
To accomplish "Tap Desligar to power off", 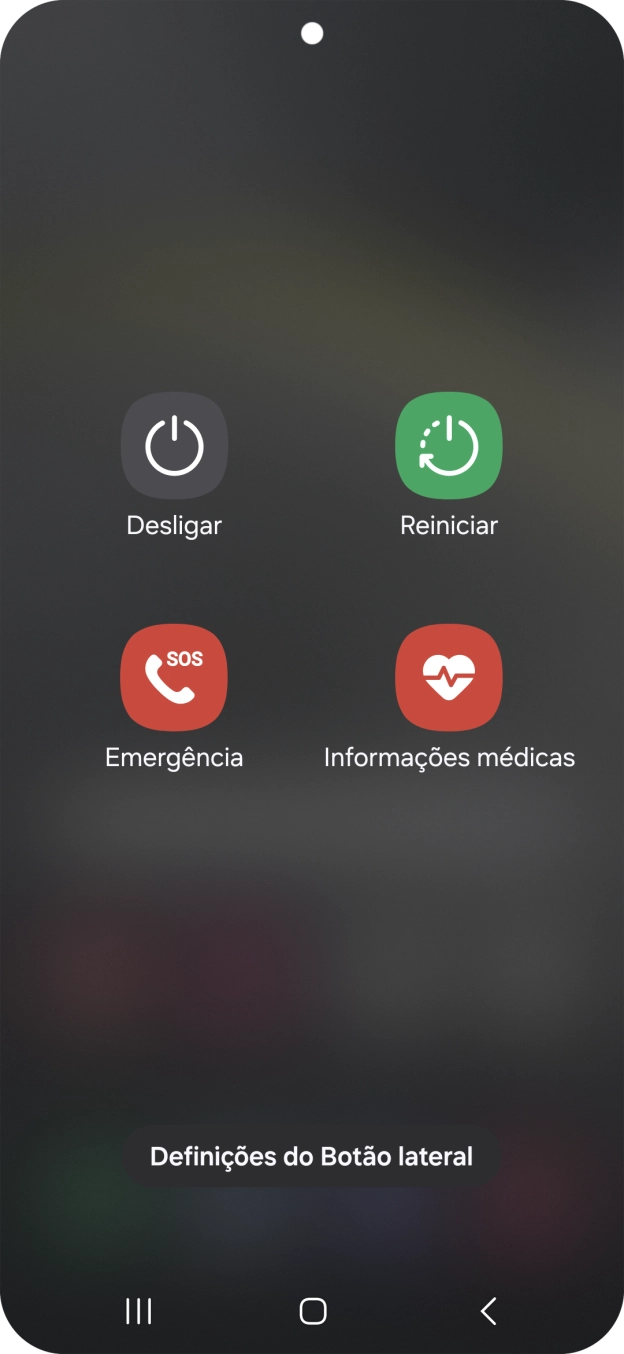I will coord(174,446).
